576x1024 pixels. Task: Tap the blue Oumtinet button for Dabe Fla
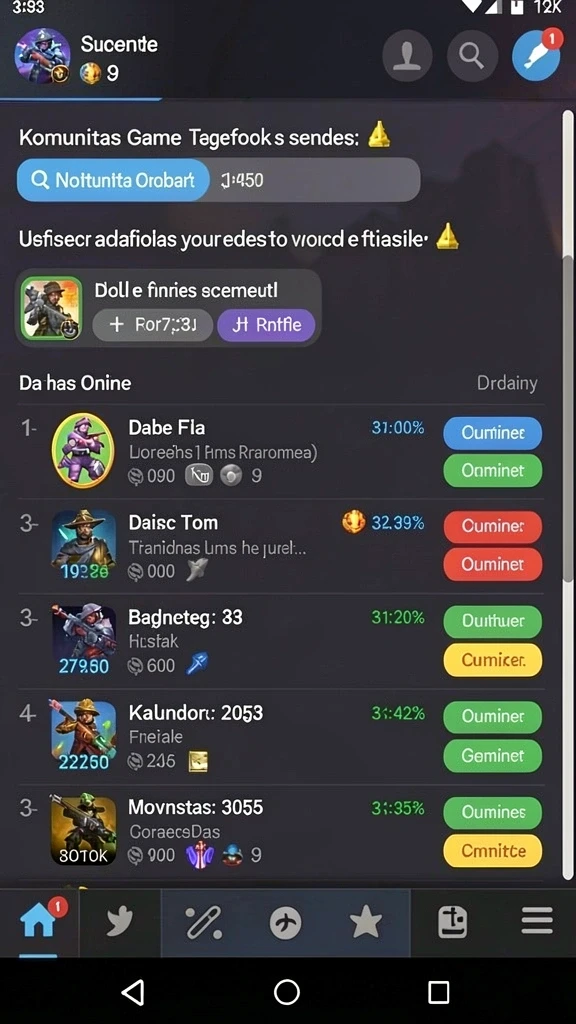493,433
